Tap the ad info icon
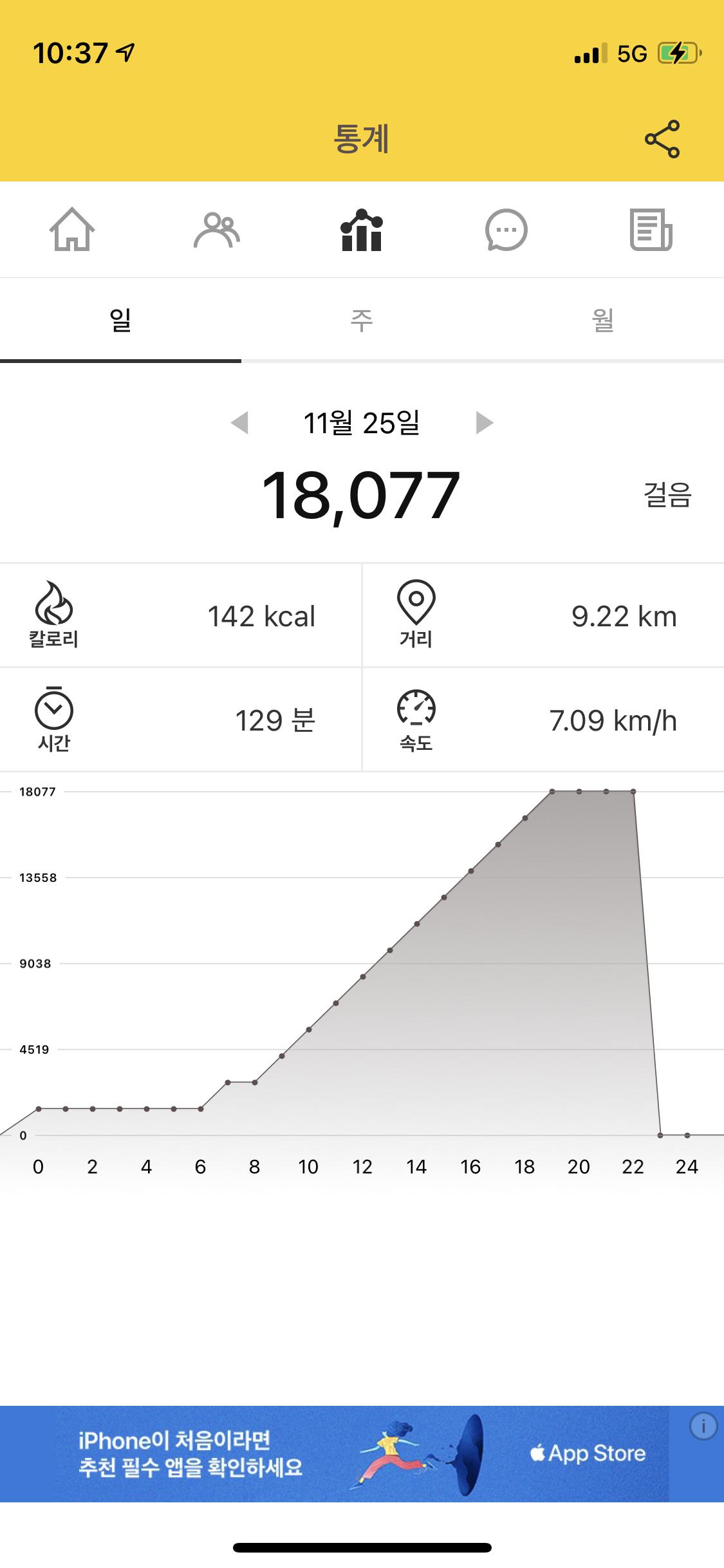Image resolution: width=724 pixels, height=1568 pixels. point(703,1426)
